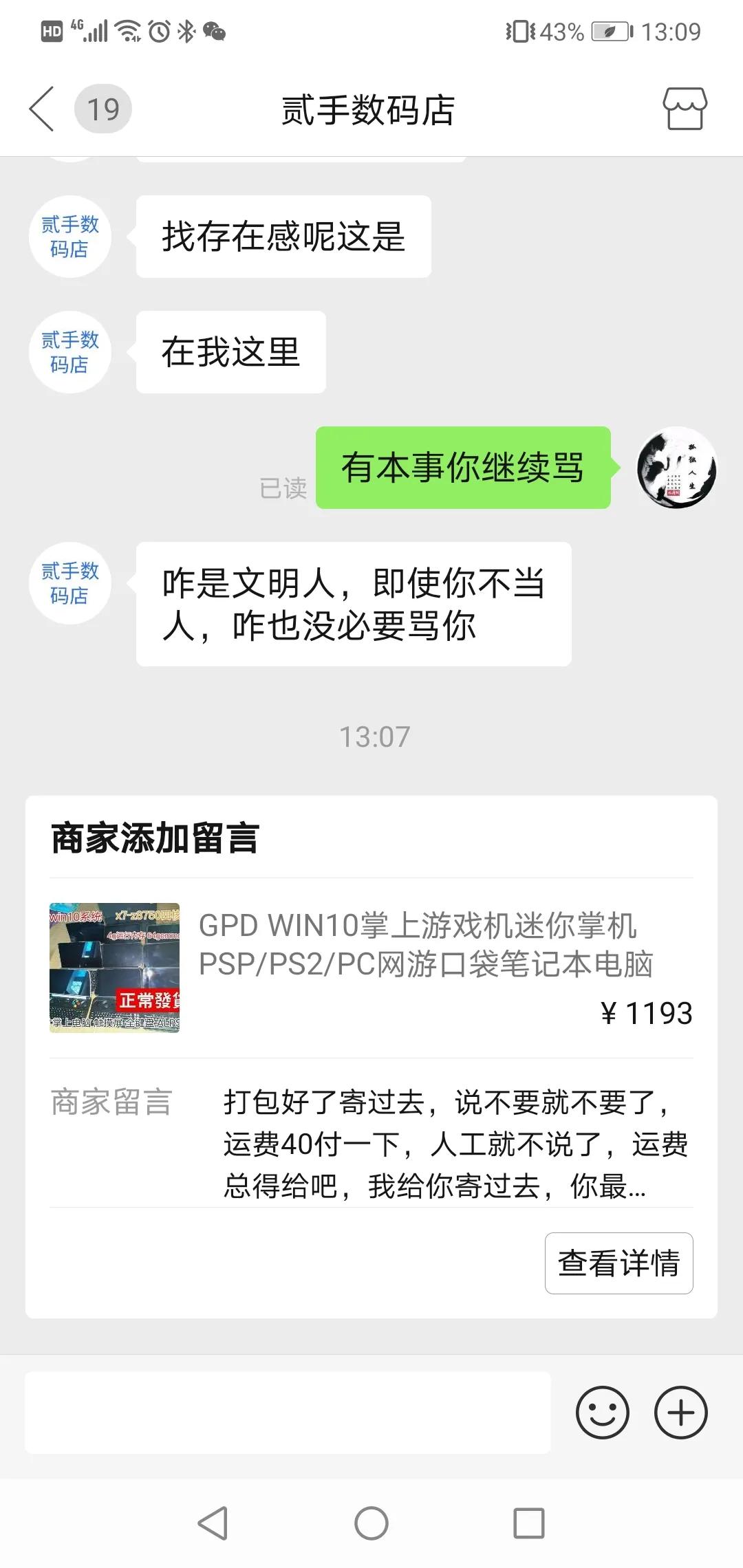The image size is (743, 1568).
Task: Open the emoji picker
Action: click(x=602, y=1413)
